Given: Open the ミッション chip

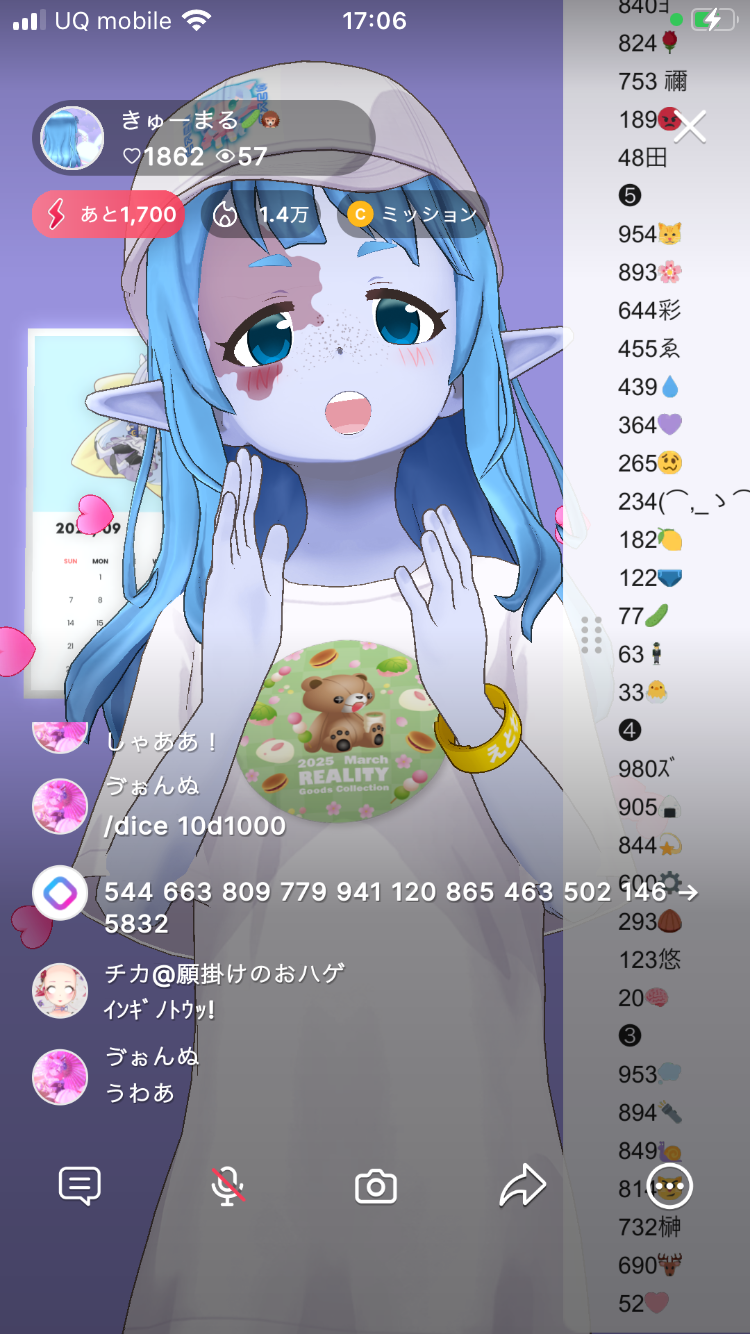Looking at the screenshot, I should [x=412, y=214].
